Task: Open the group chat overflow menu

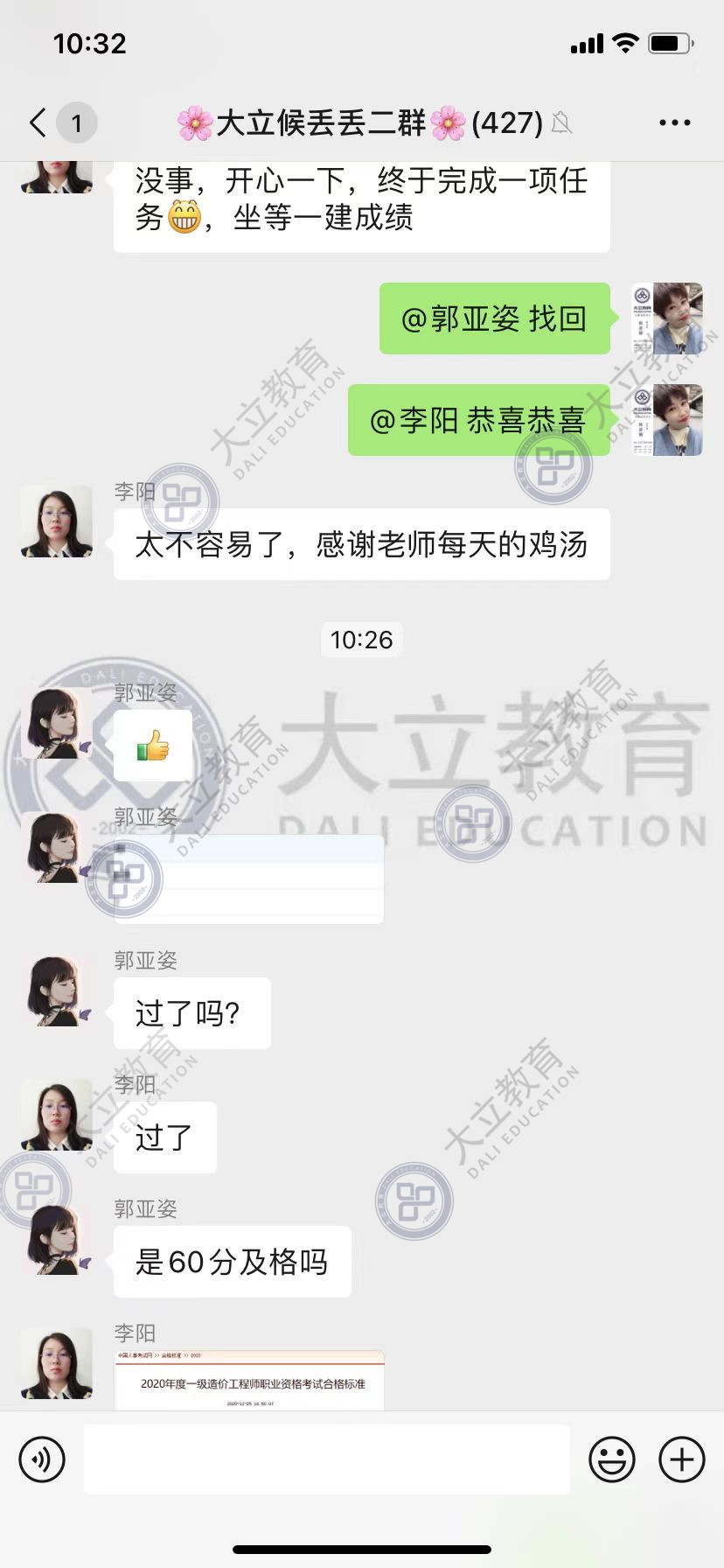Action: click(x=674, y=123)
